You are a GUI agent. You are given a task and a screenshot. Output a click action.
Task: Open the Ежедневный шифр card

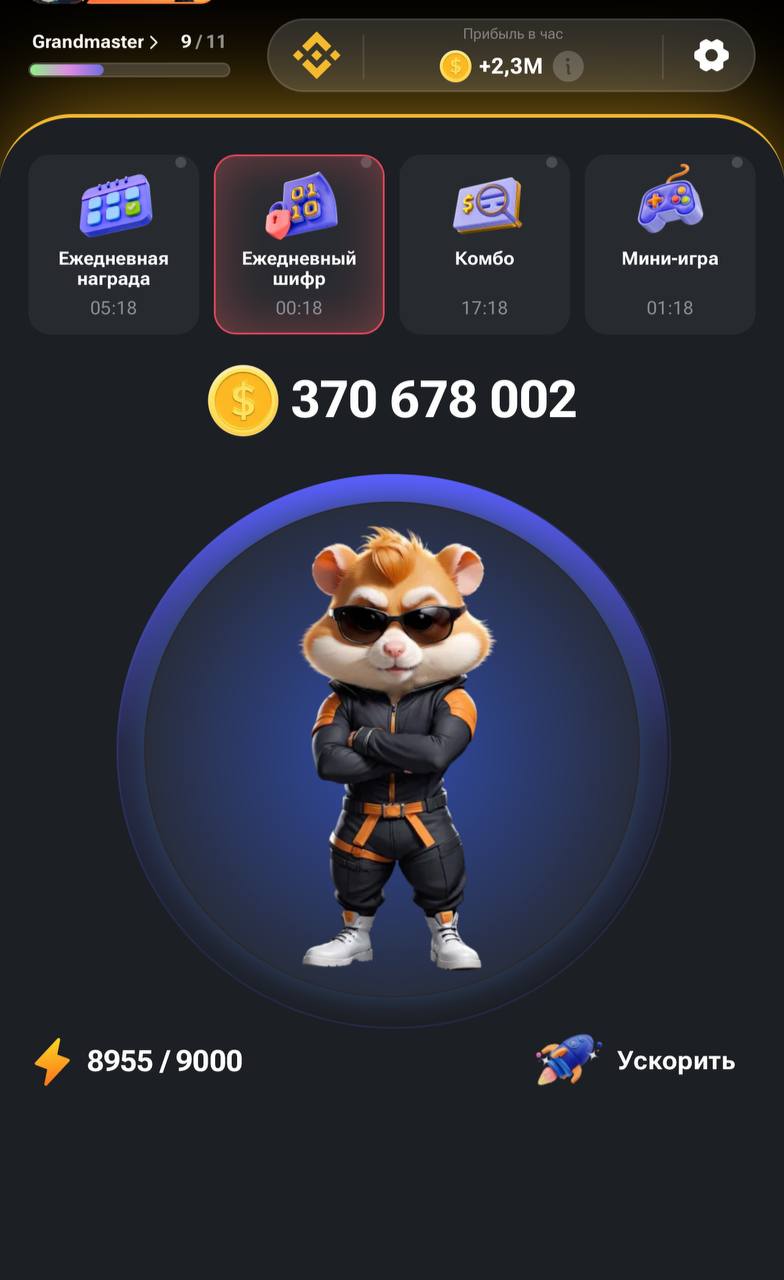click(299, 244)
